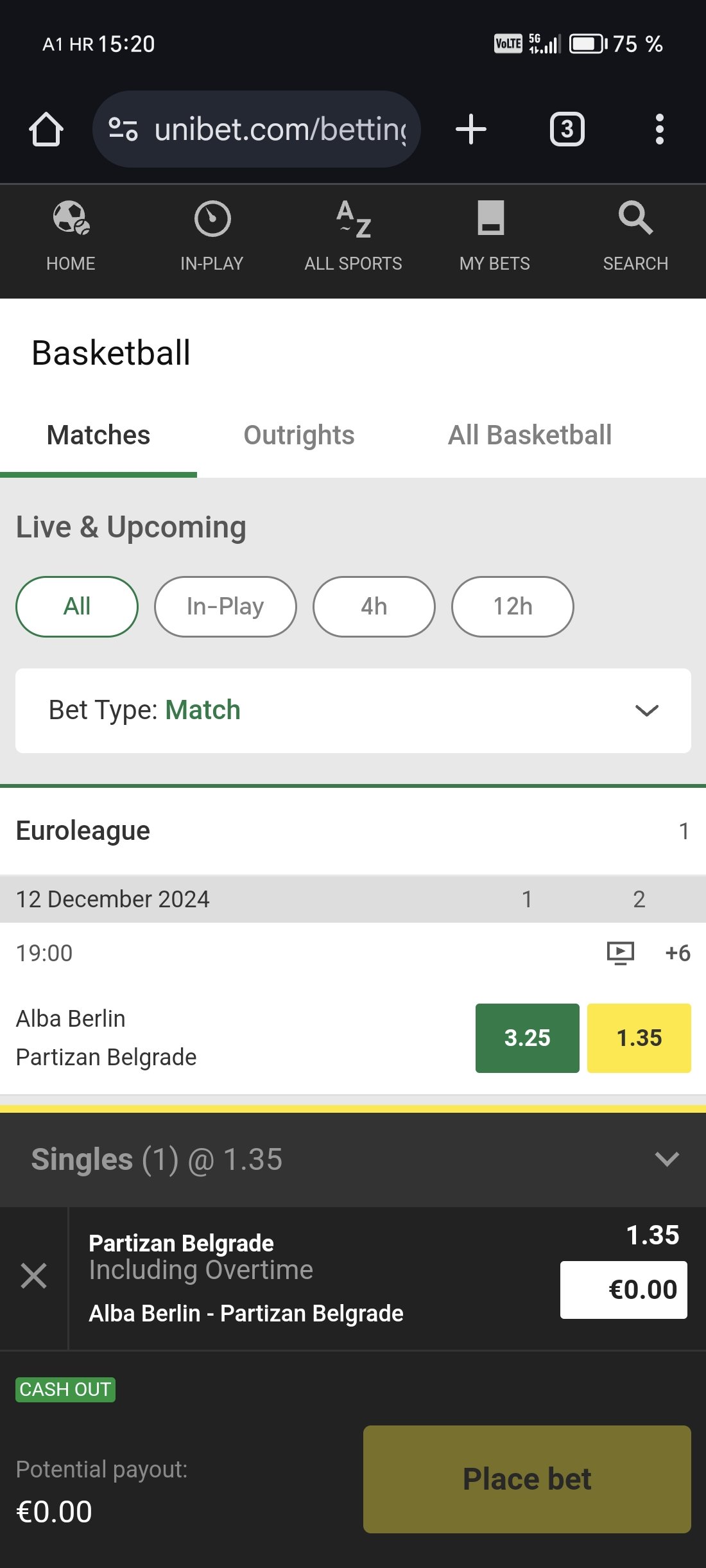The image size is (706, 1568).
Task: Open the IN-PLAY section
Action: [212, 236]
